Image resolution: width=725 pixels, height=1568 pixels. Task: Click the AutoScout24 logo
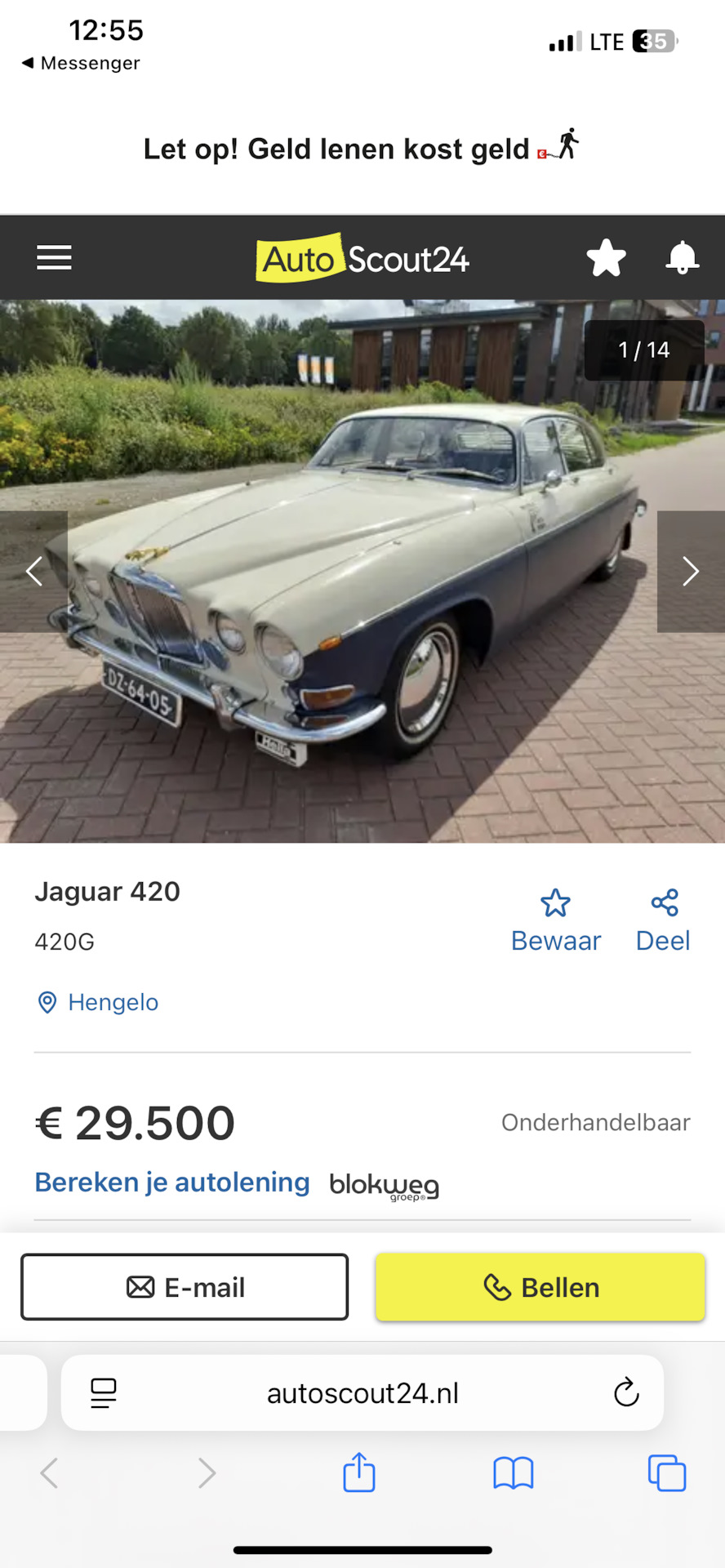pos(362,257)
